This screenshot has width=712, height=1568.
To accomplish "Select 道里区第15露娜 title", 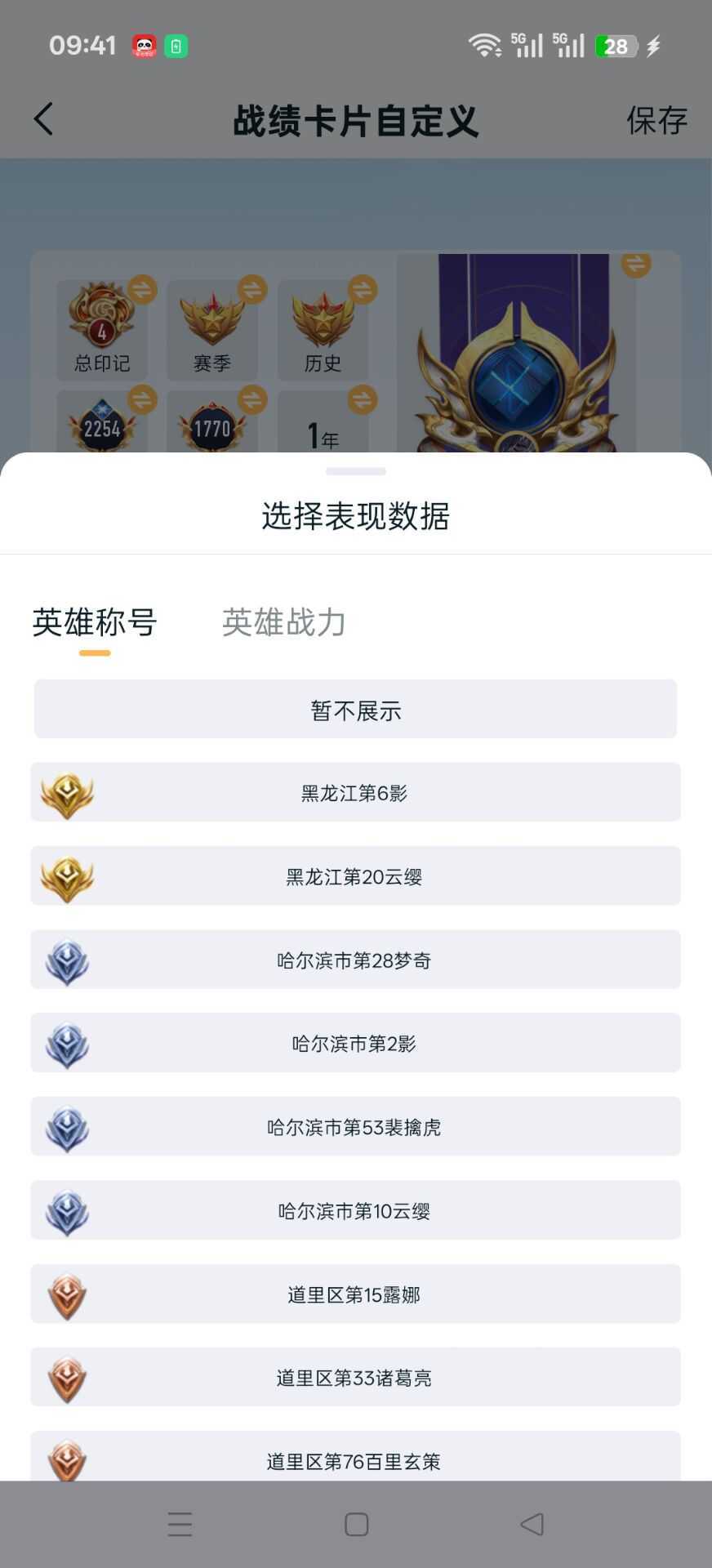I will [355, 1294].
